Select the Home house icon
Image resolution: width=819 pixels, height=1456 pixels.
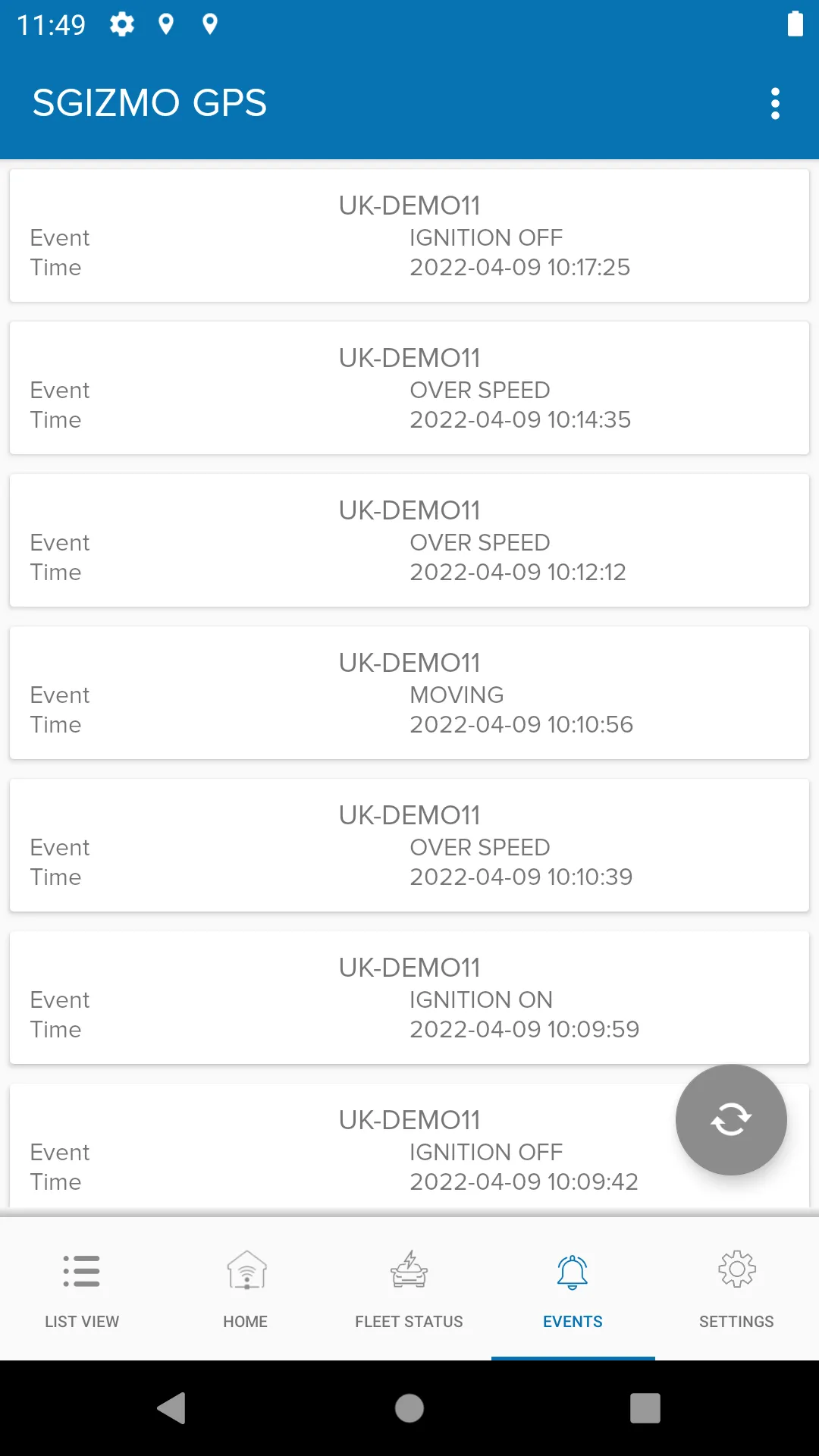click(x=245, y=1271)
